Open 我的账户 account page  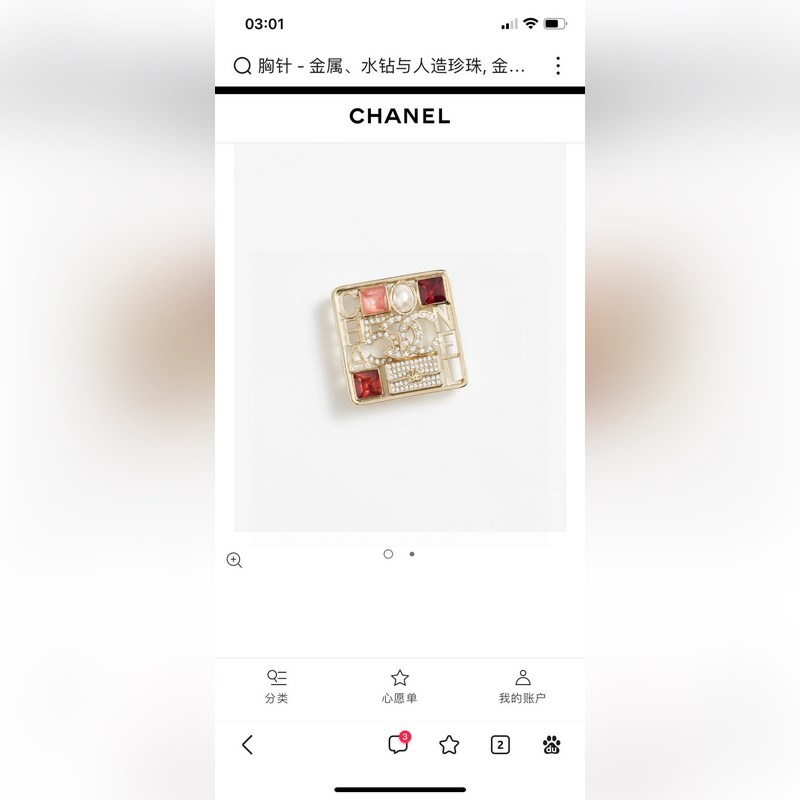(522, 686)
